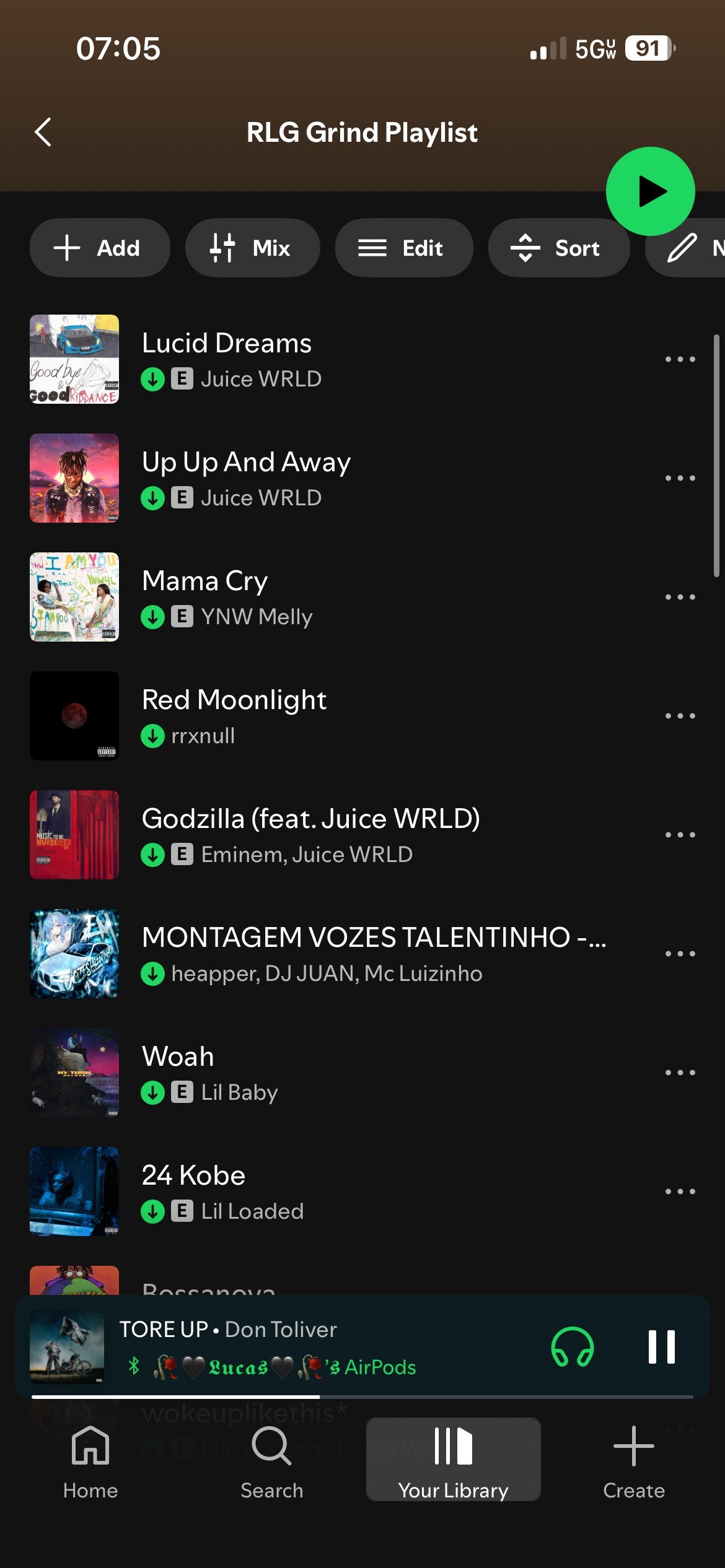The image size is (725, 1568).
Task: Tap Add to add songs to playlist
Action: [99, 248]
